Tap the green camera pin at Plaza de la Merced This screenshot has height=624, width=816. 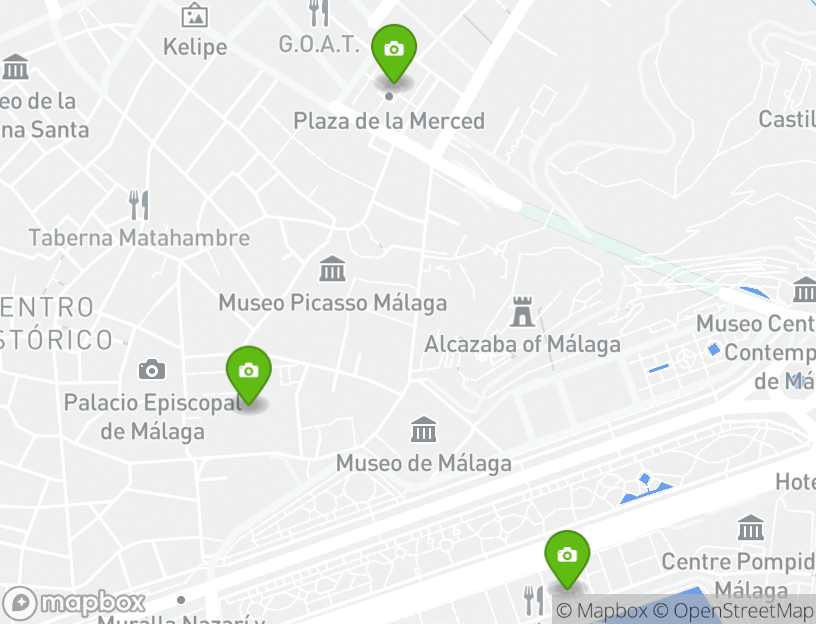pos(394,50)
